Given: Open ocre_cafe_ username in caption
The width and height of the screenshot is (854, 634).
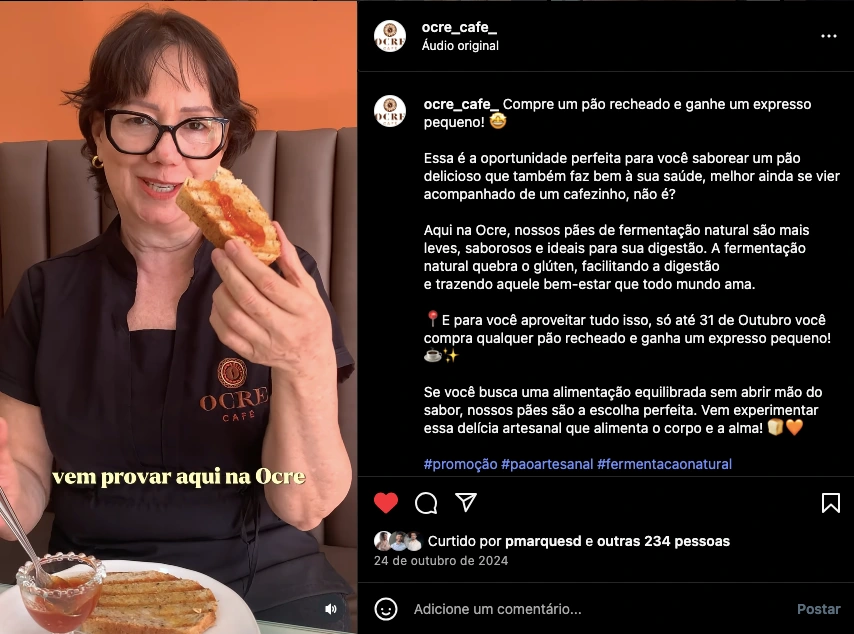Looking at the screenshot, I should [x=461, y=104].
